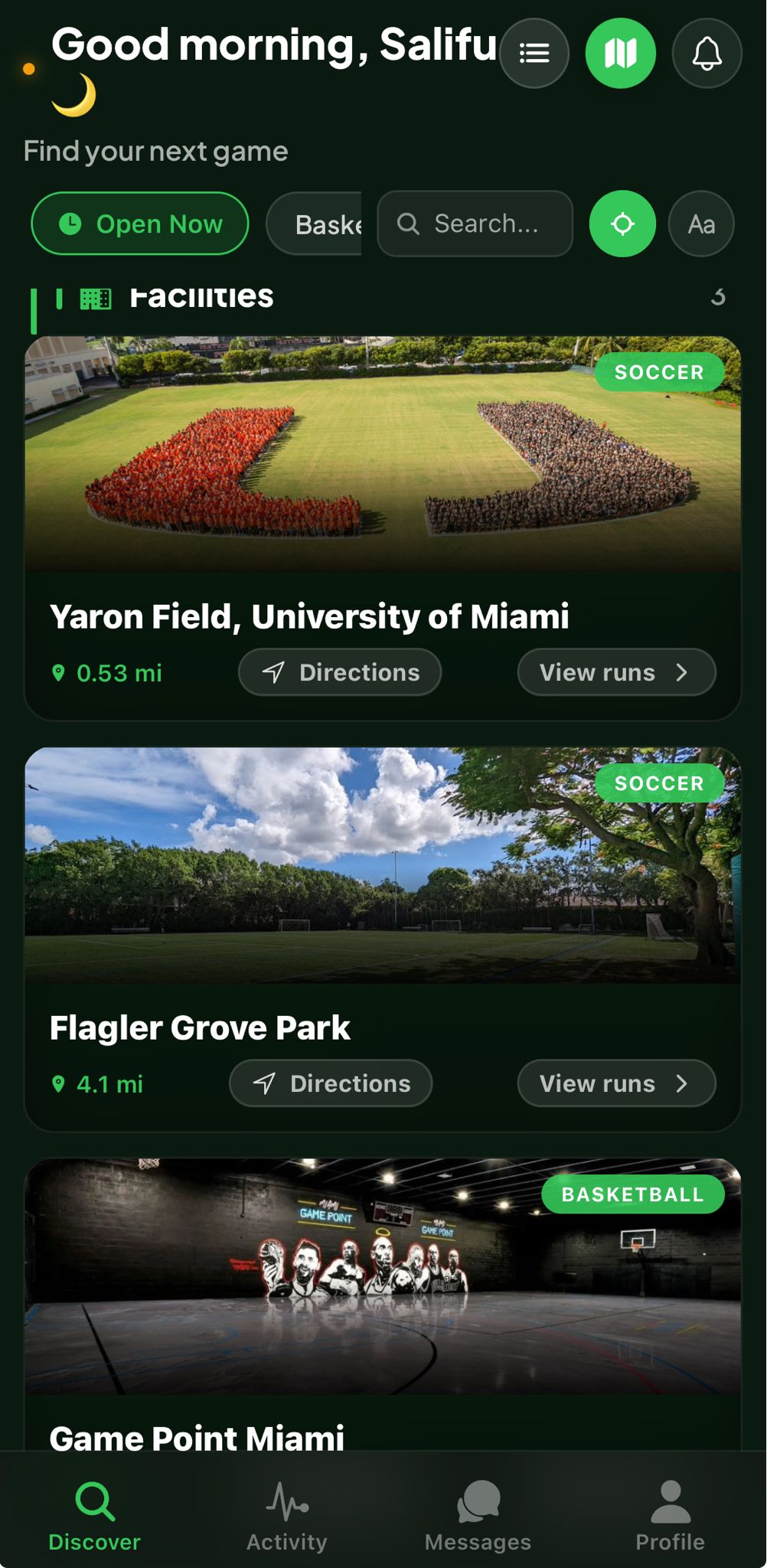Get Directions to Yaron Field
Viewport: 767px width, 1568px height.
[339, 671]
